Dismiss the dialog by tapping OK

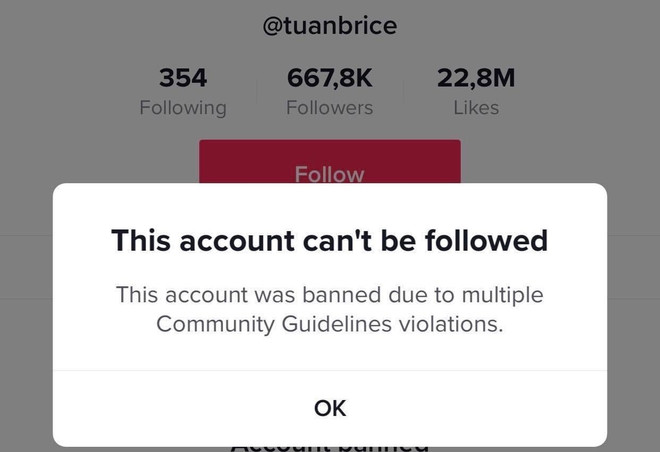[x=330, y=408]
